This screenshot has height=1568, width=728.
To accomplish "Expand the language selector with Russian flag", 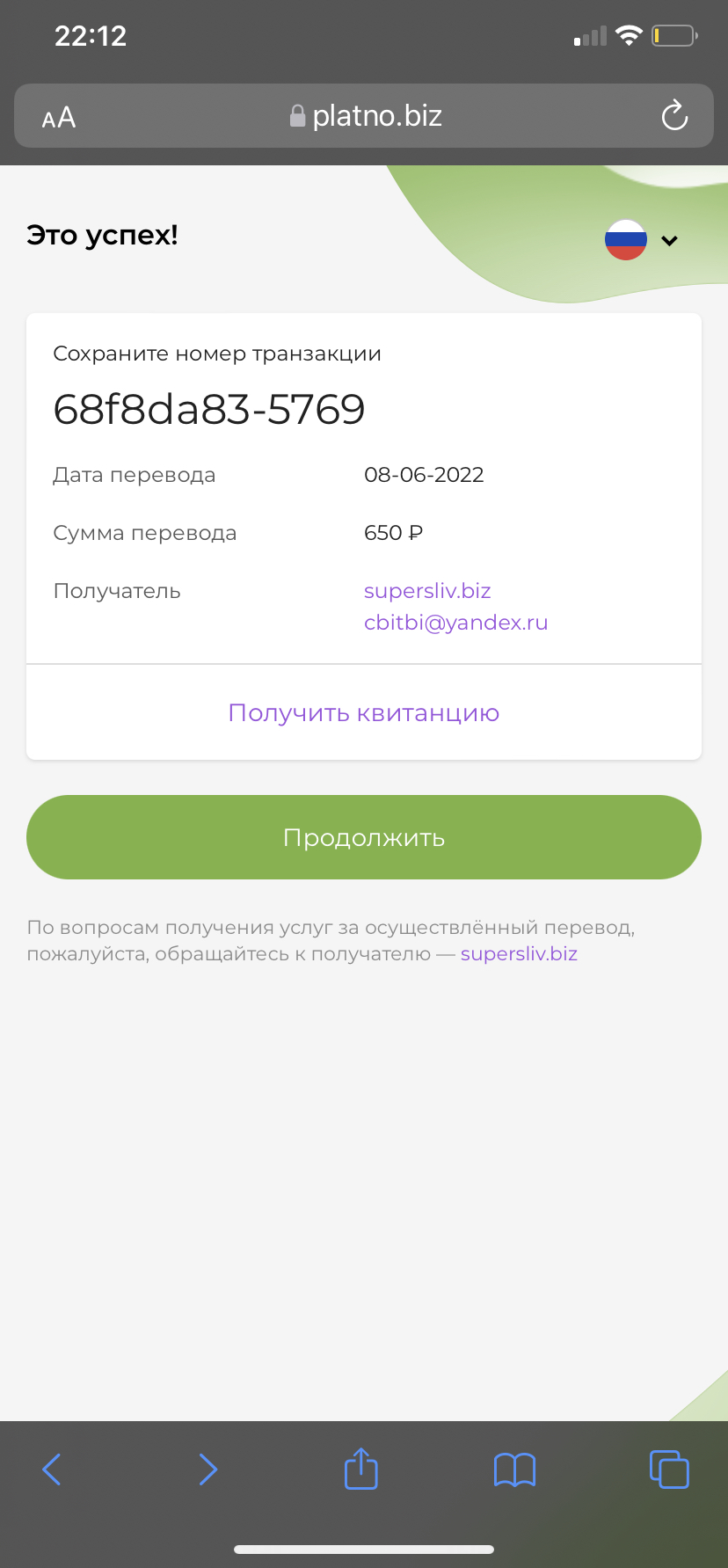I will (x=642, y=240).
